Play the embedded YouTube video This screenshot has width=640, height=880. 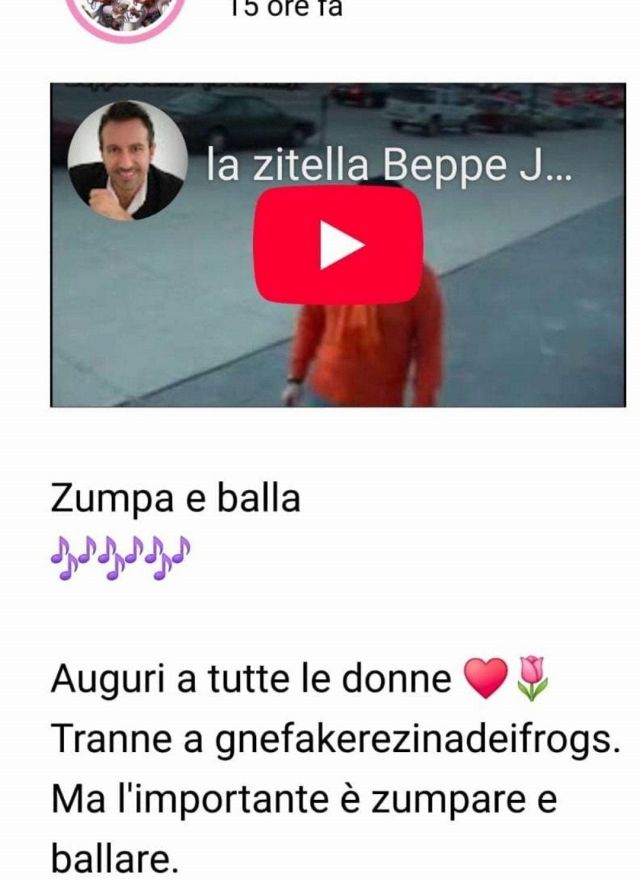pyautogui.click(x=337, y=245)
